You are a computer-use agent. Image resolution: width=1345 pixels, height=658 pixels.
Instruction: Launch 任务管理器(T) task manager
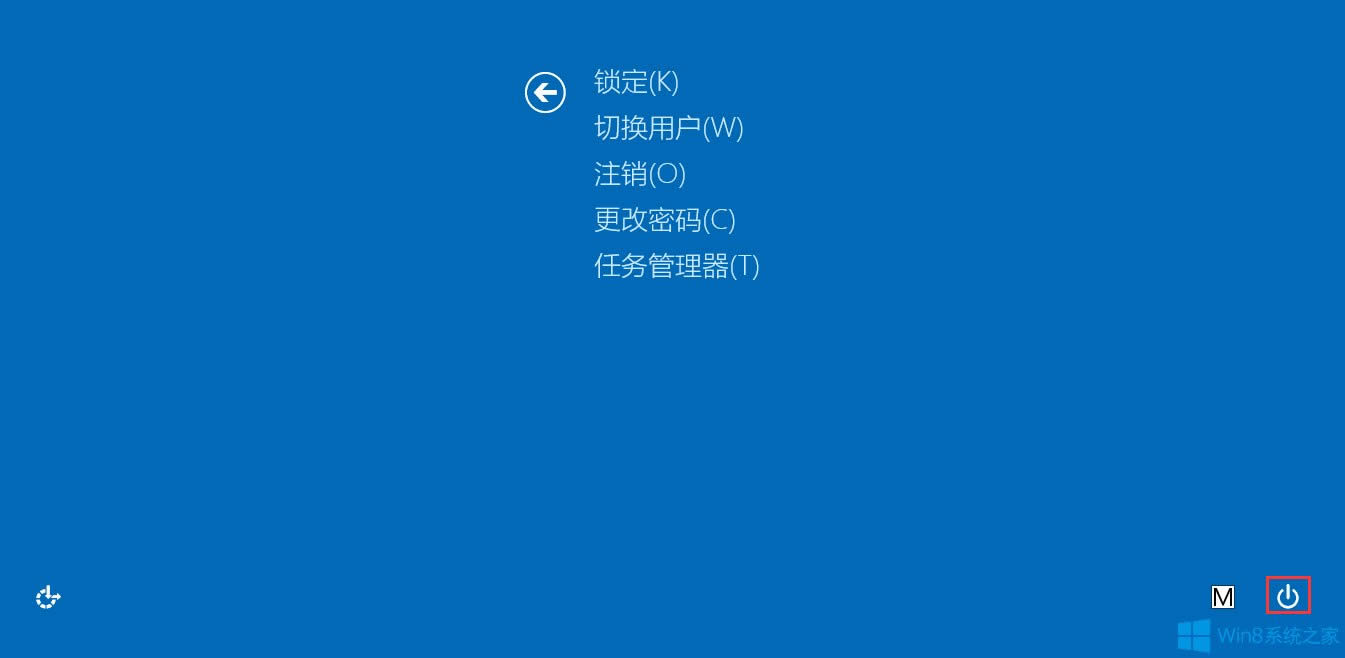click(676, 266)
